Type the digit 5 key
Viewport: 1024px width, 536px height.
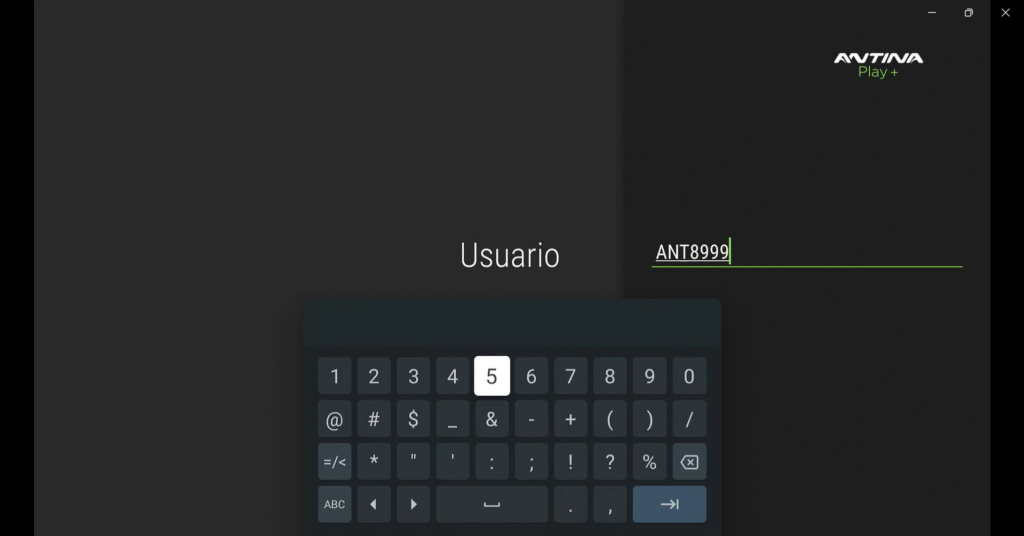click(492, 377)
